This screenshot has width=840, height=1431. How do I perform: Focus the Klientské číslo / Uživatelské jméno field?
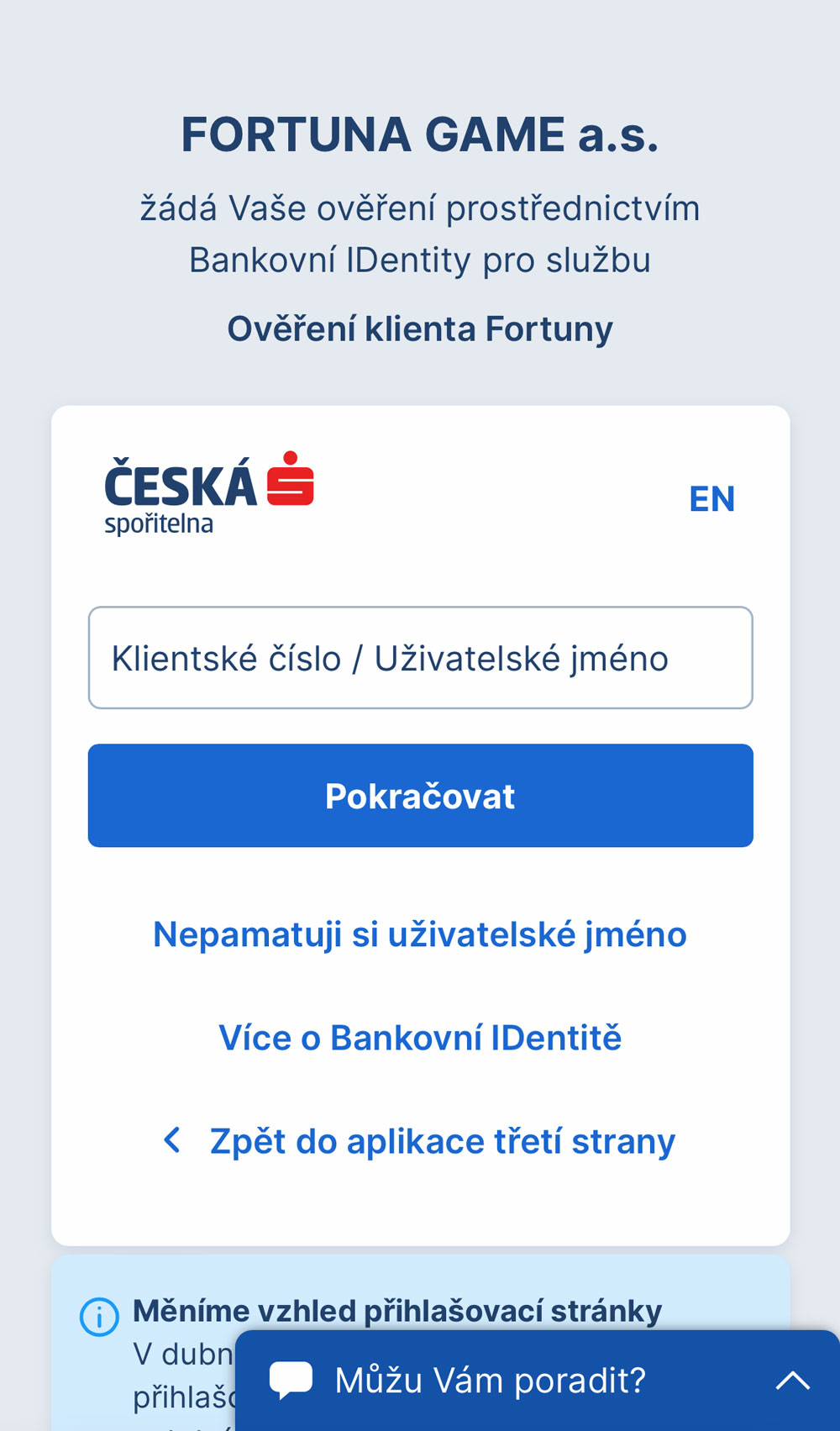coord(420,658)
